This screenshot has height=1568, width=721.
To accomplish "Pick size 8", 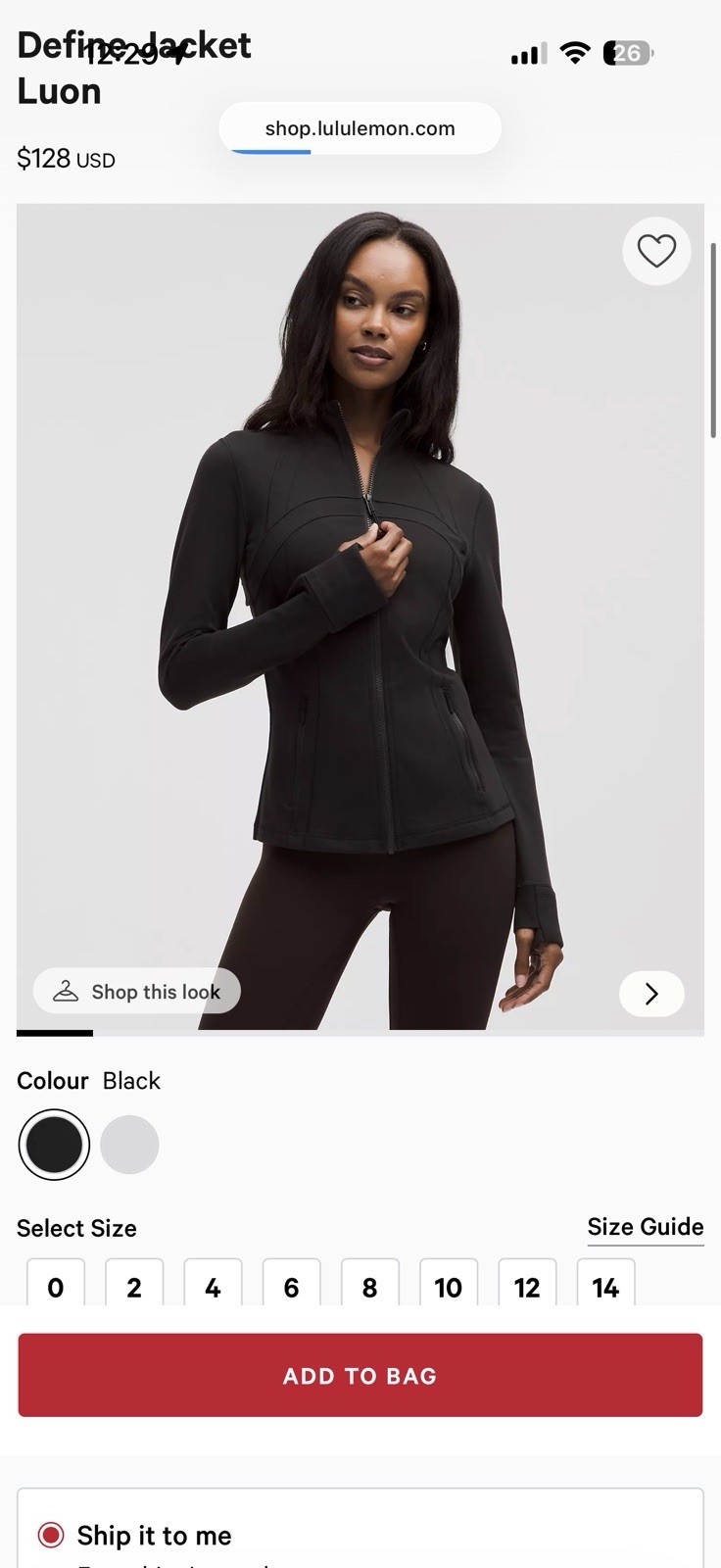I will pyautogui.click(x=369, y=1286).
